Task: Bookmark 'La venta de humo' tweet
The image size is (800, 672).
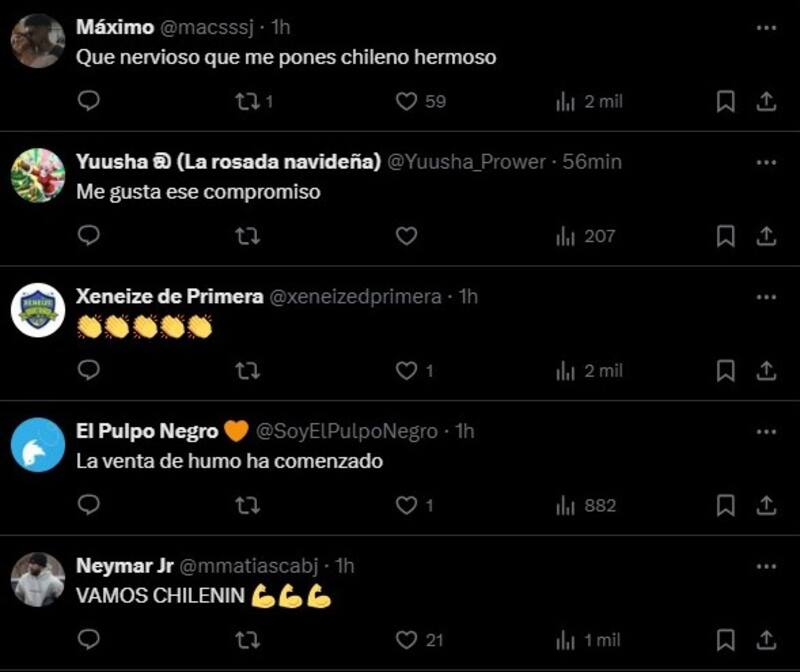Action: [x=726, y=505]
